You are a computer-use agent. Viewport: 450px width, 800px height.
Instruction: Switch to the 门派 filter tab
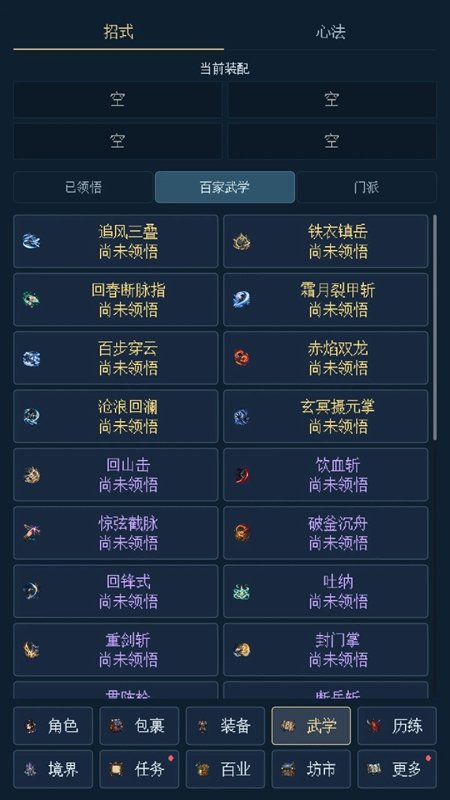(x=366, y=187)
